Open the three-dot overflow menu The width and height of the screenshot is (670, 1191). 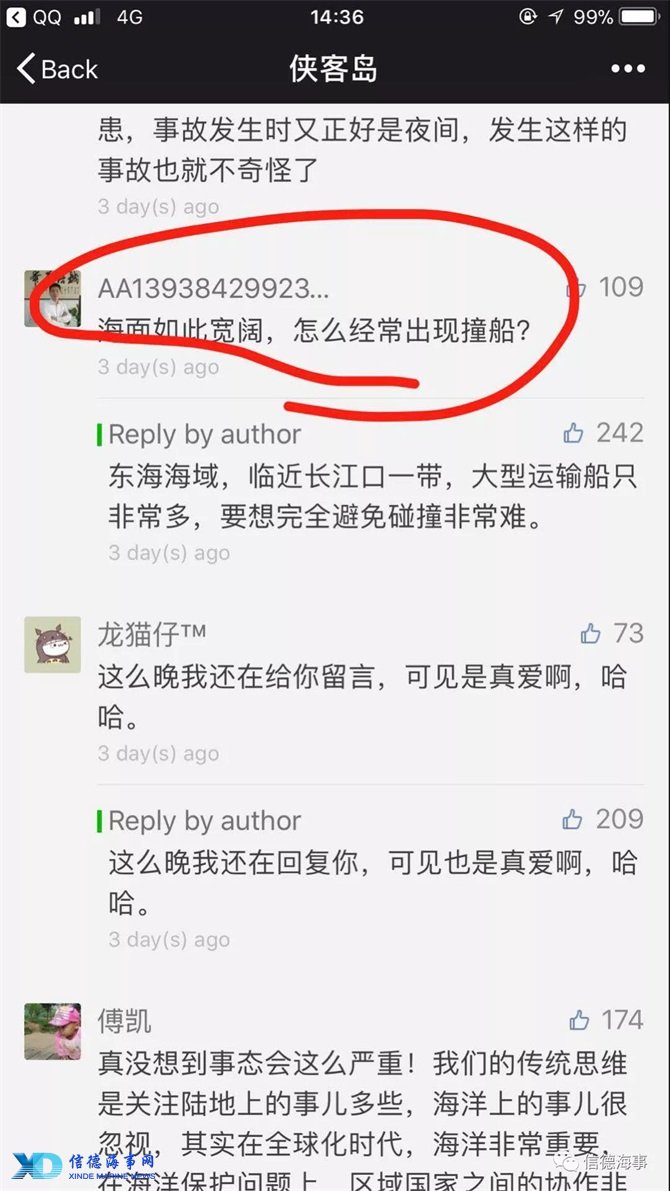pos(628,69)
